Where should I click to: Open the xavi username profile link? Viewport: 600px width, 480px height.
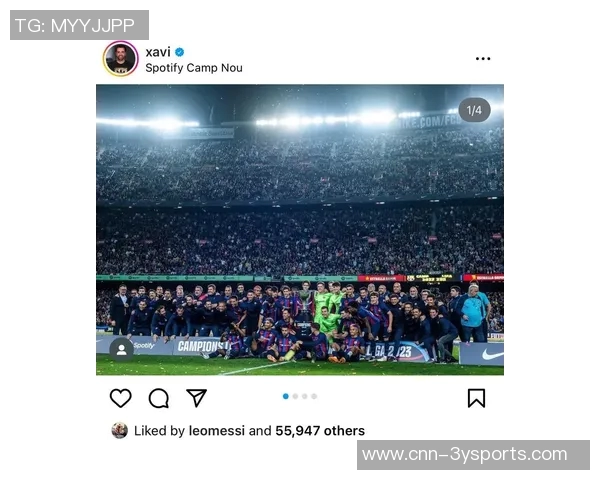coord(157,51)
